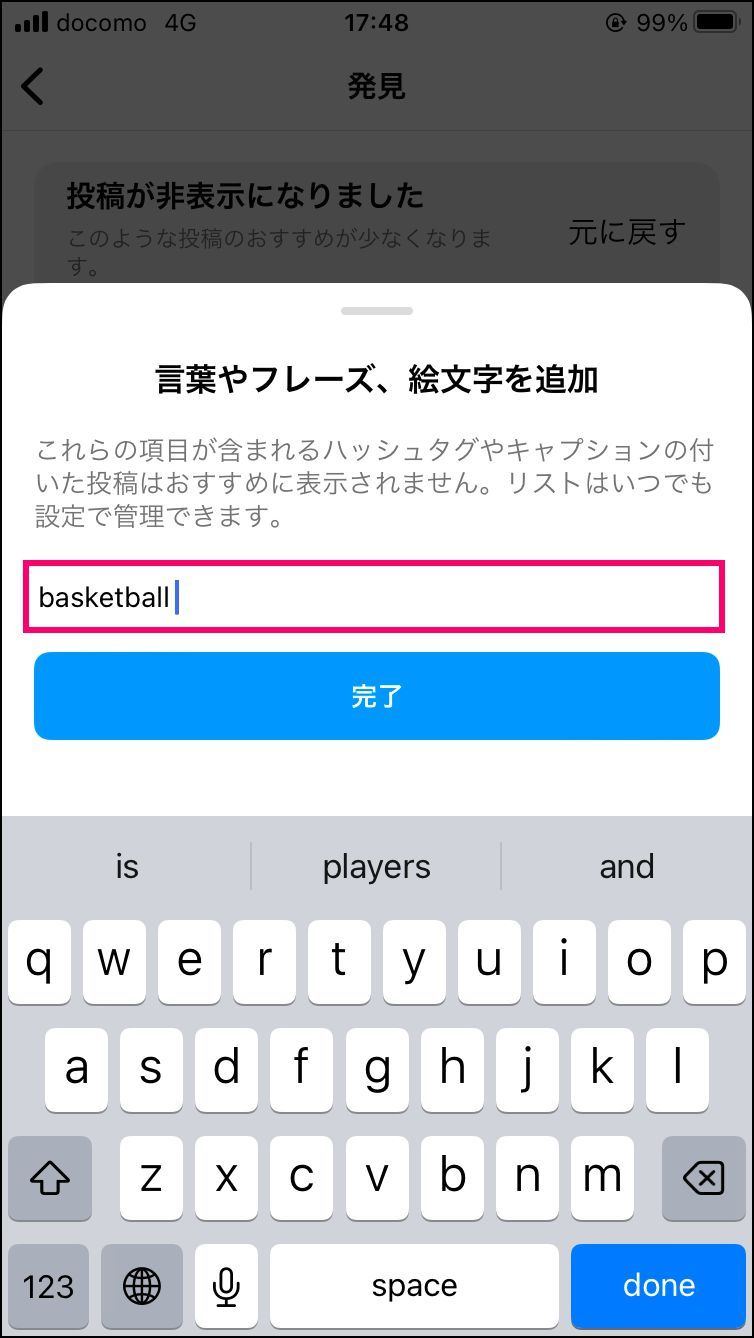Focus the text field containing basketball

[374, 597]
